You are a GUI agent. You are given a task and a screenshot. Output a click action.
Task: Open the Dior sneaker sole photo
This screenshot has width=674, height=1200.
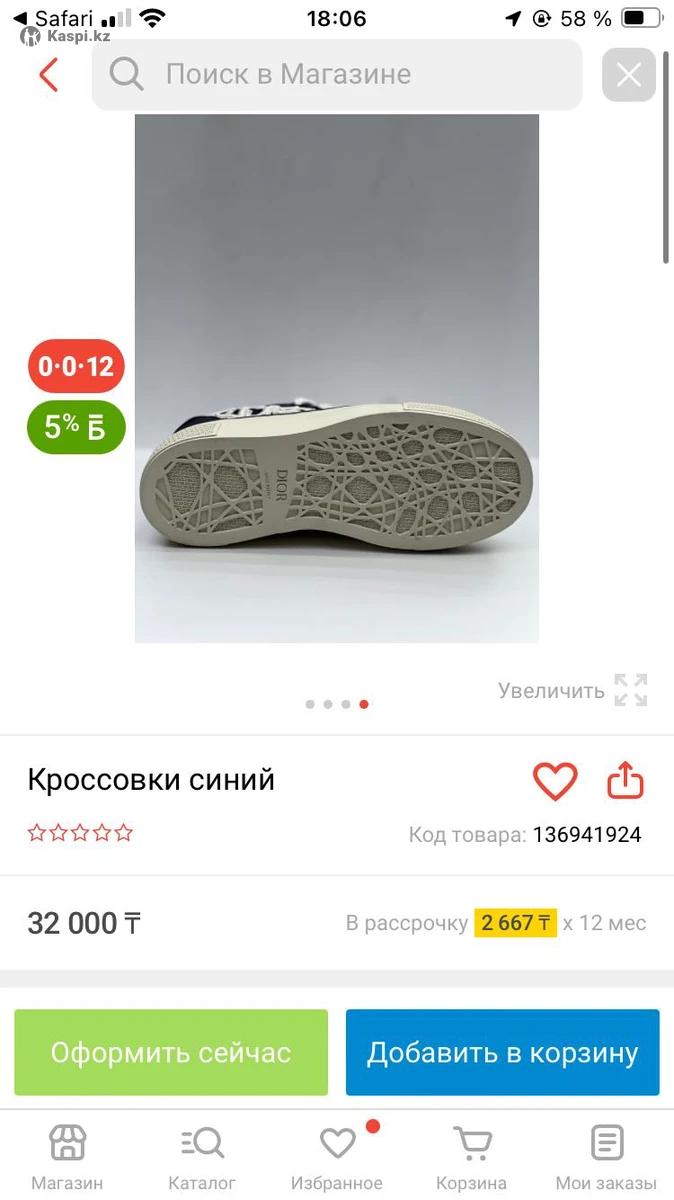click(337, 378)
